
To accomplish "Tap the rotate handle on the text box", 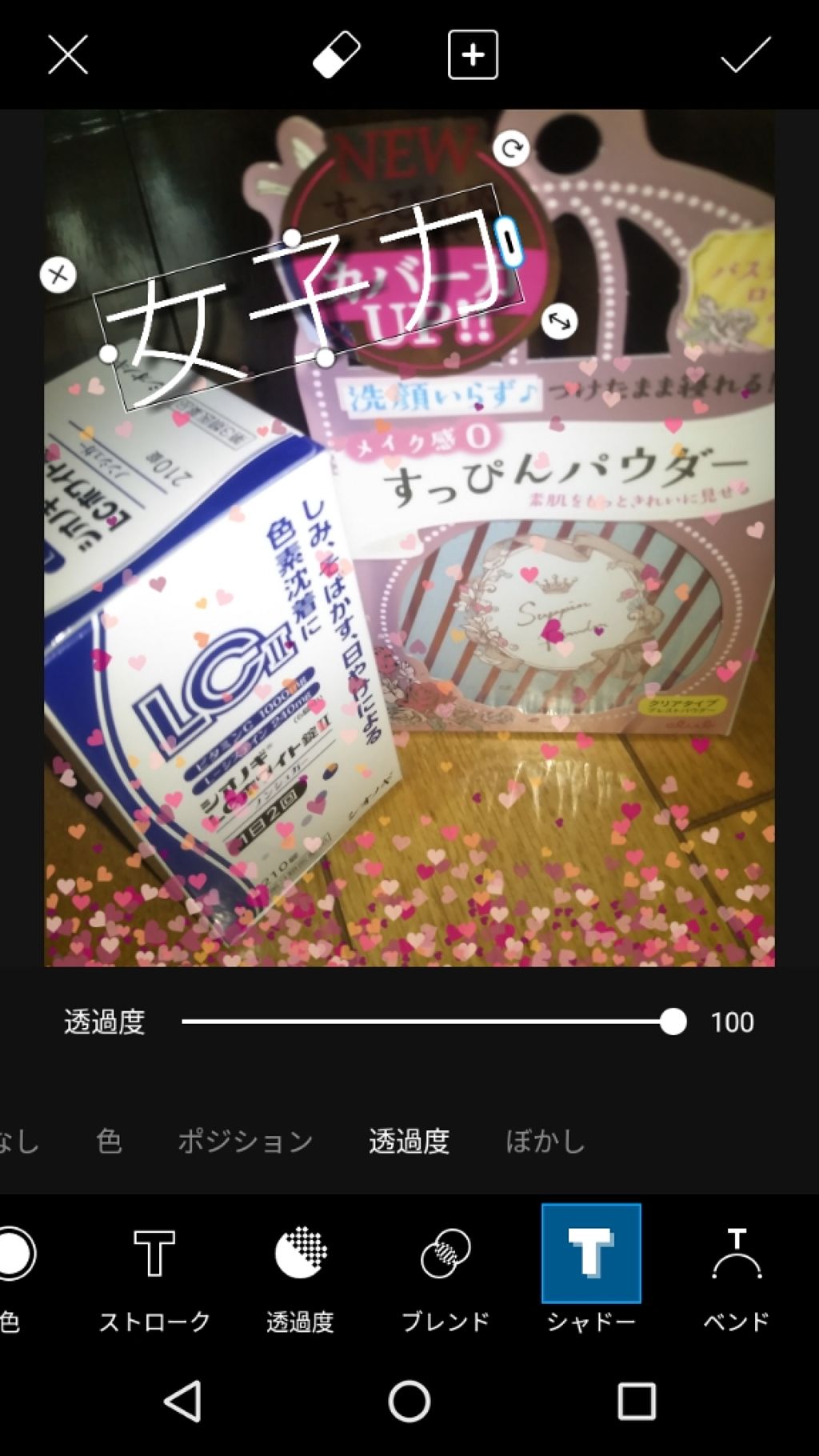I will click(513, 149).
